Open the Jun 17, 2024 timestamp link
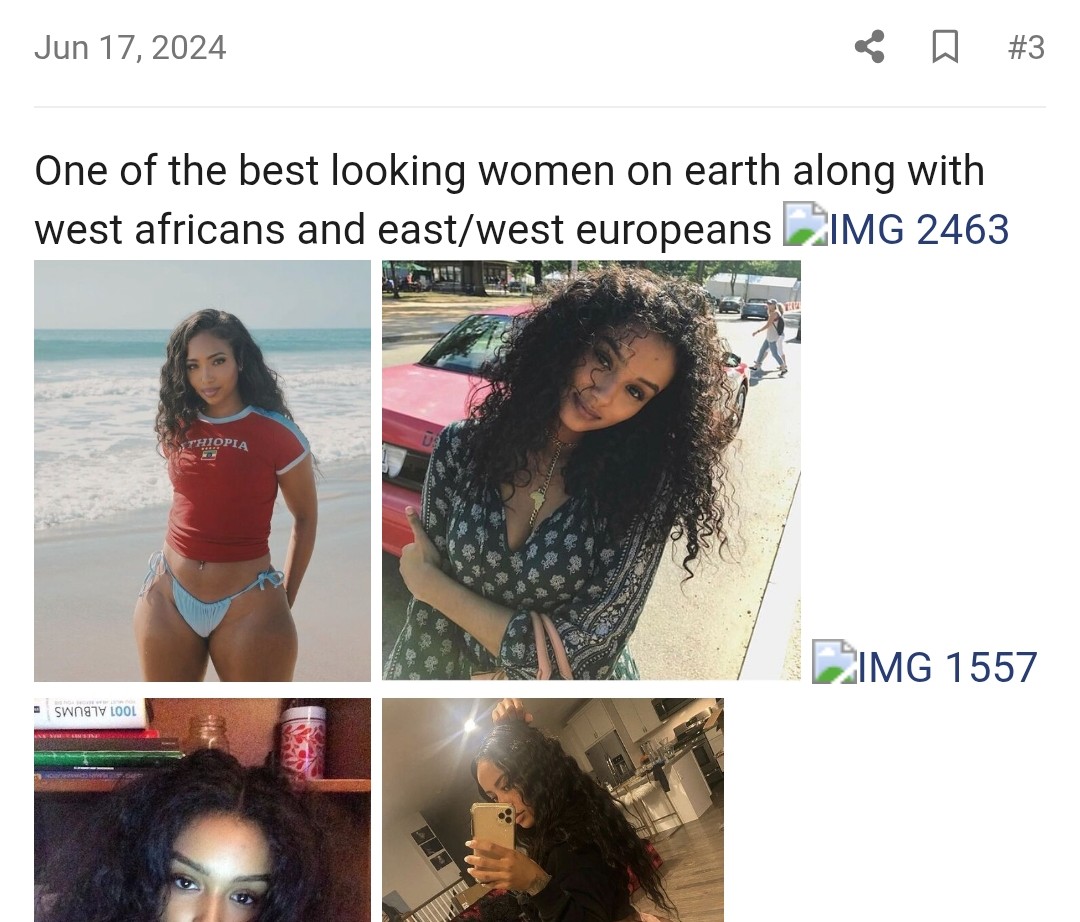 pyautogui.click(x=130, y=48)
